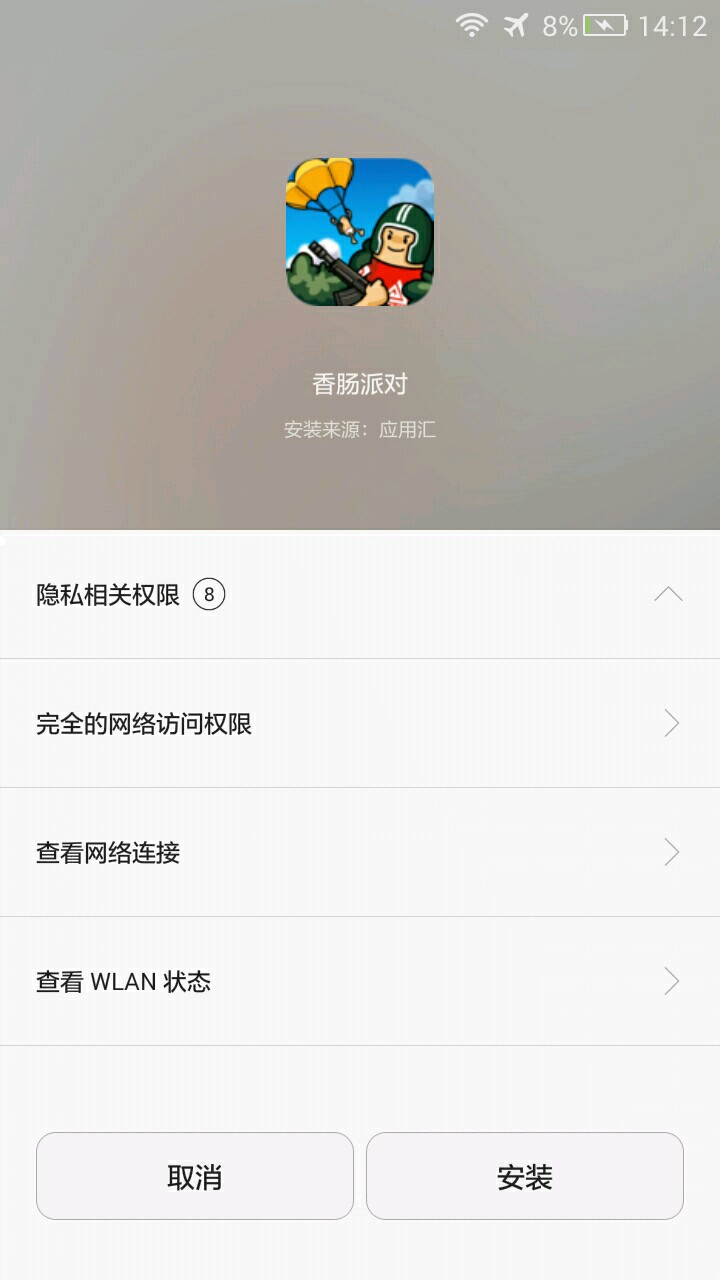The height and width of the screenshot is (1280, 720).
Task: Tap 取消 to cancel installation
Action: coord(195,1176)
